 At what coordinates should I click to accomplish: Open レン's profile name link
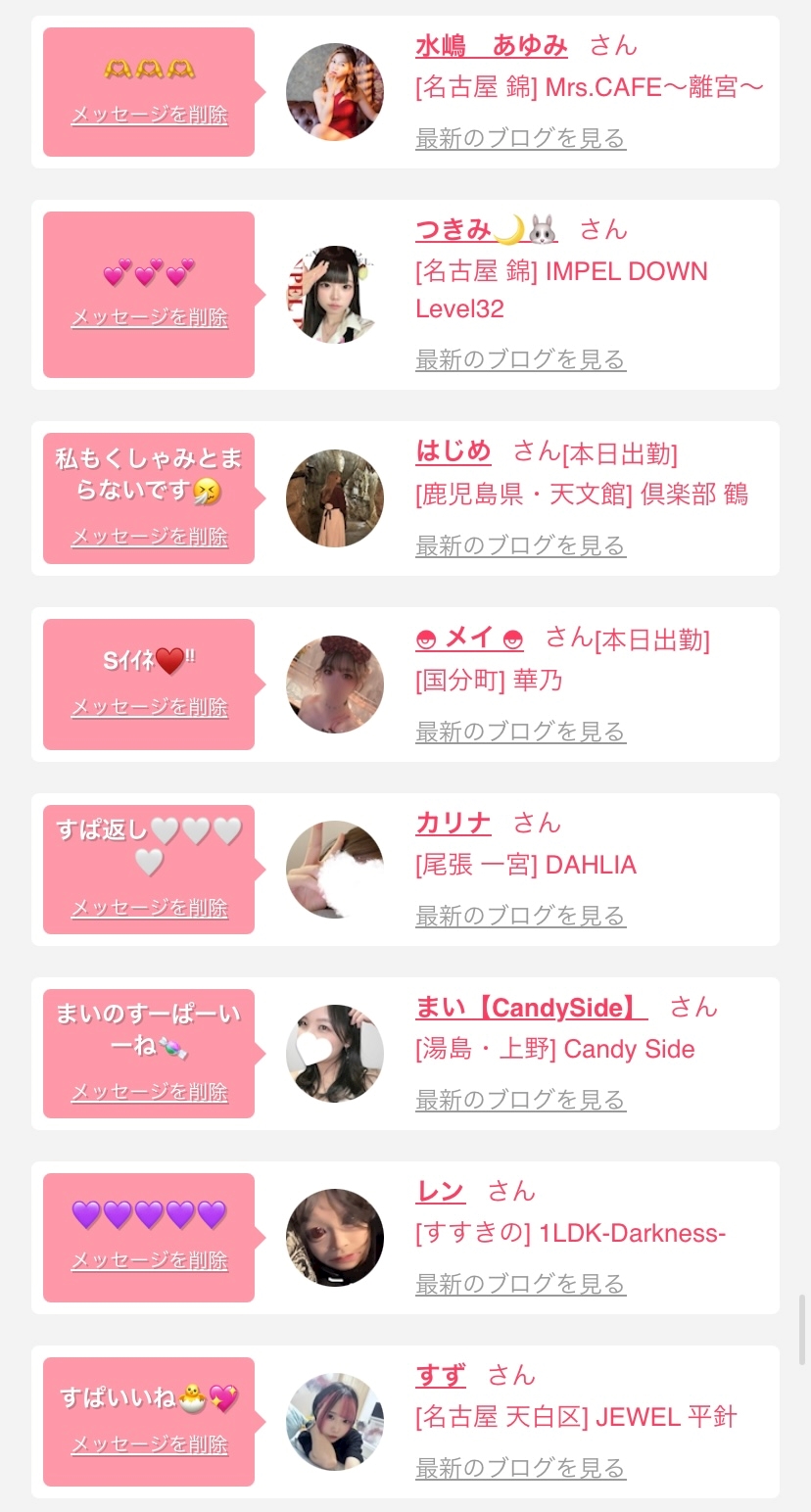coord(440,1192)
